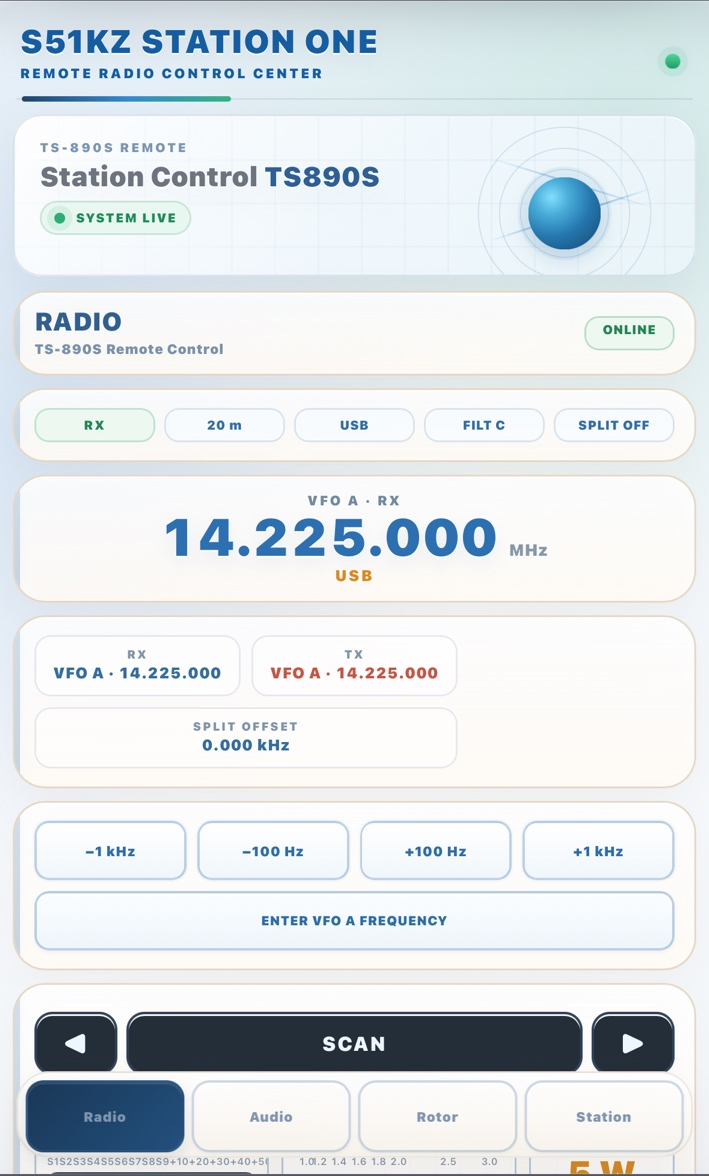Switch the FILT C filter chip
Image resolution: width=709 pixels, height=1176 pixels.
[484, 424]
